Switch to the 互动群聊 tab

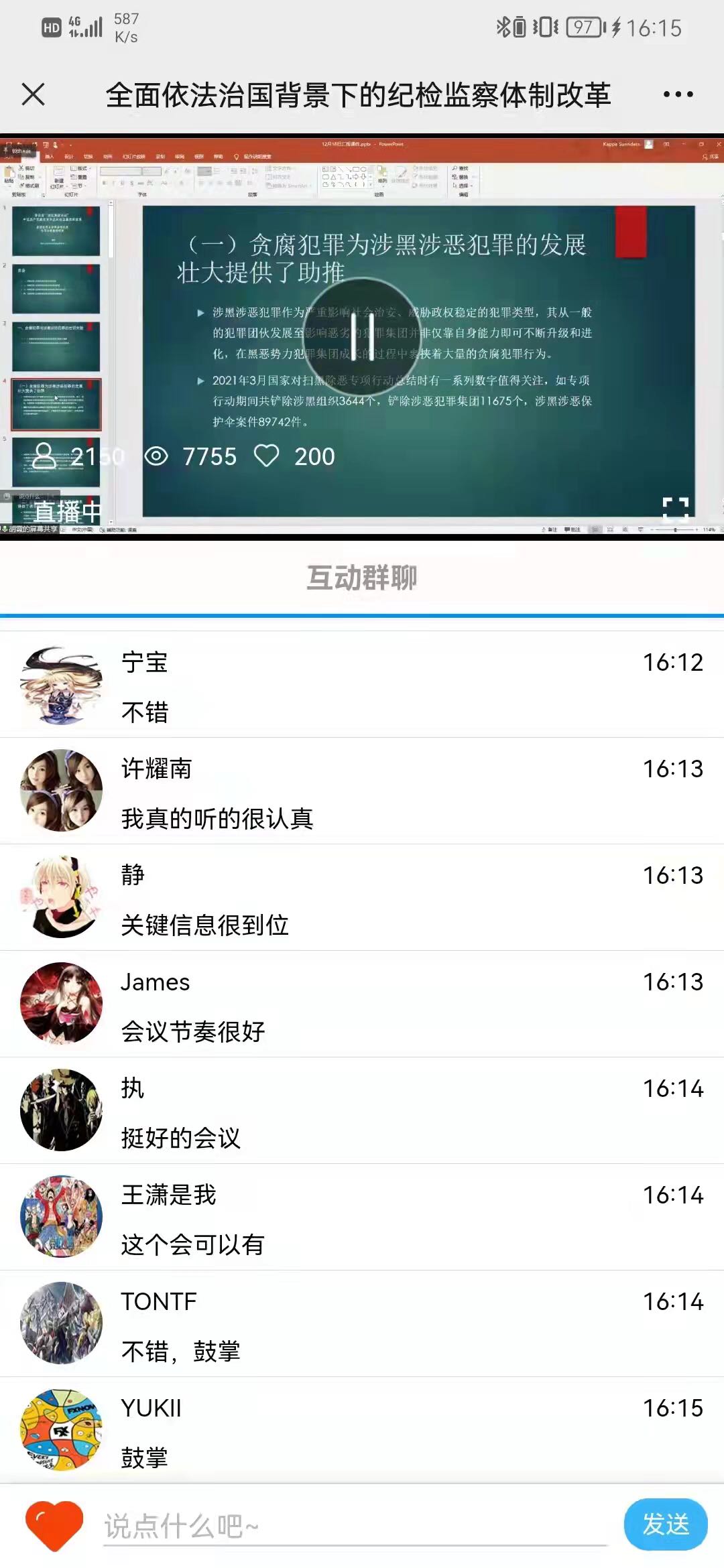[x=362, y=578]
